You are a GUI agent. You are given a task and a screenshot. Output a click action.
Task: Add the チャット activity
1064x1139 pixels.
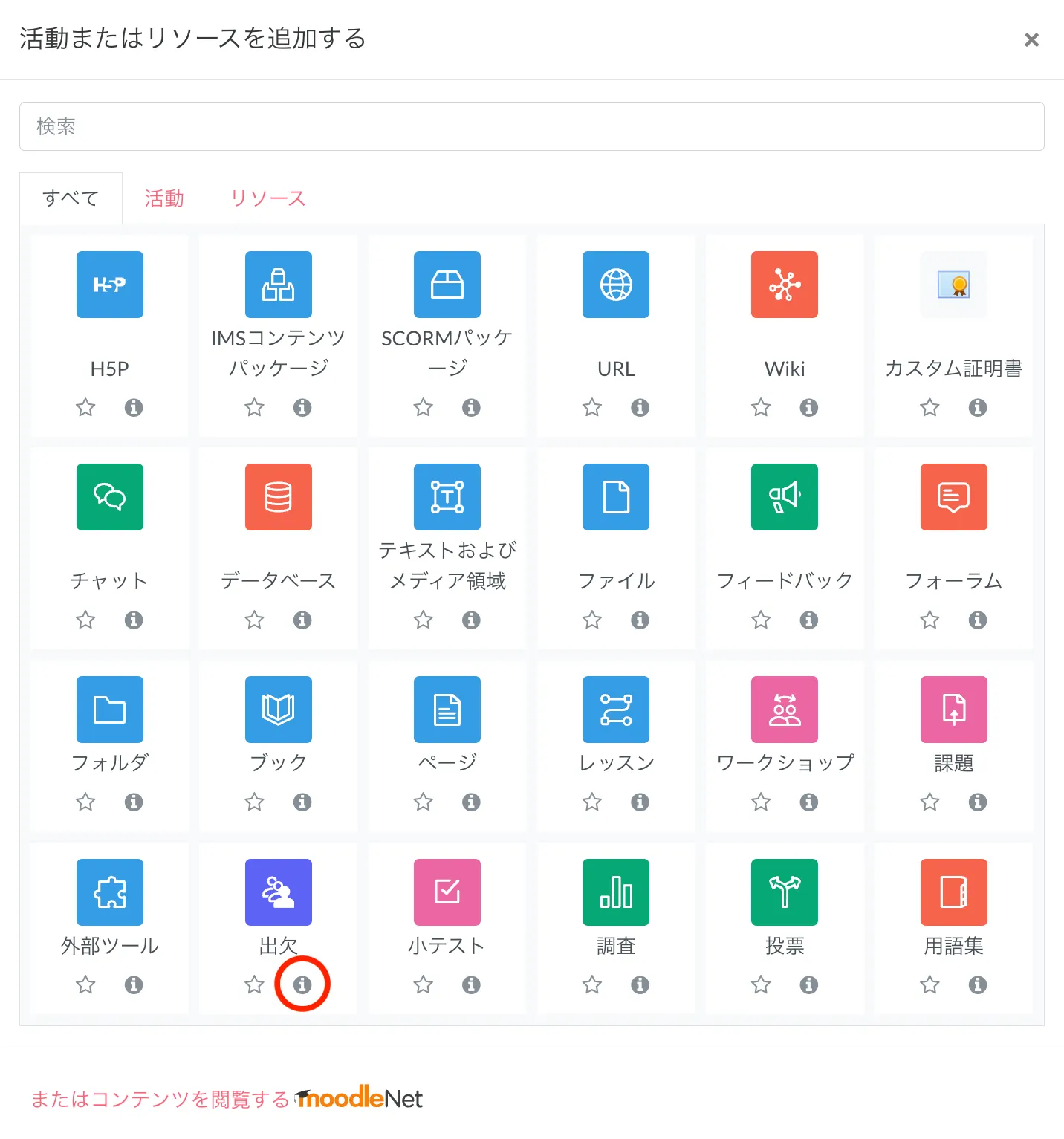click(x=109, y=497)
